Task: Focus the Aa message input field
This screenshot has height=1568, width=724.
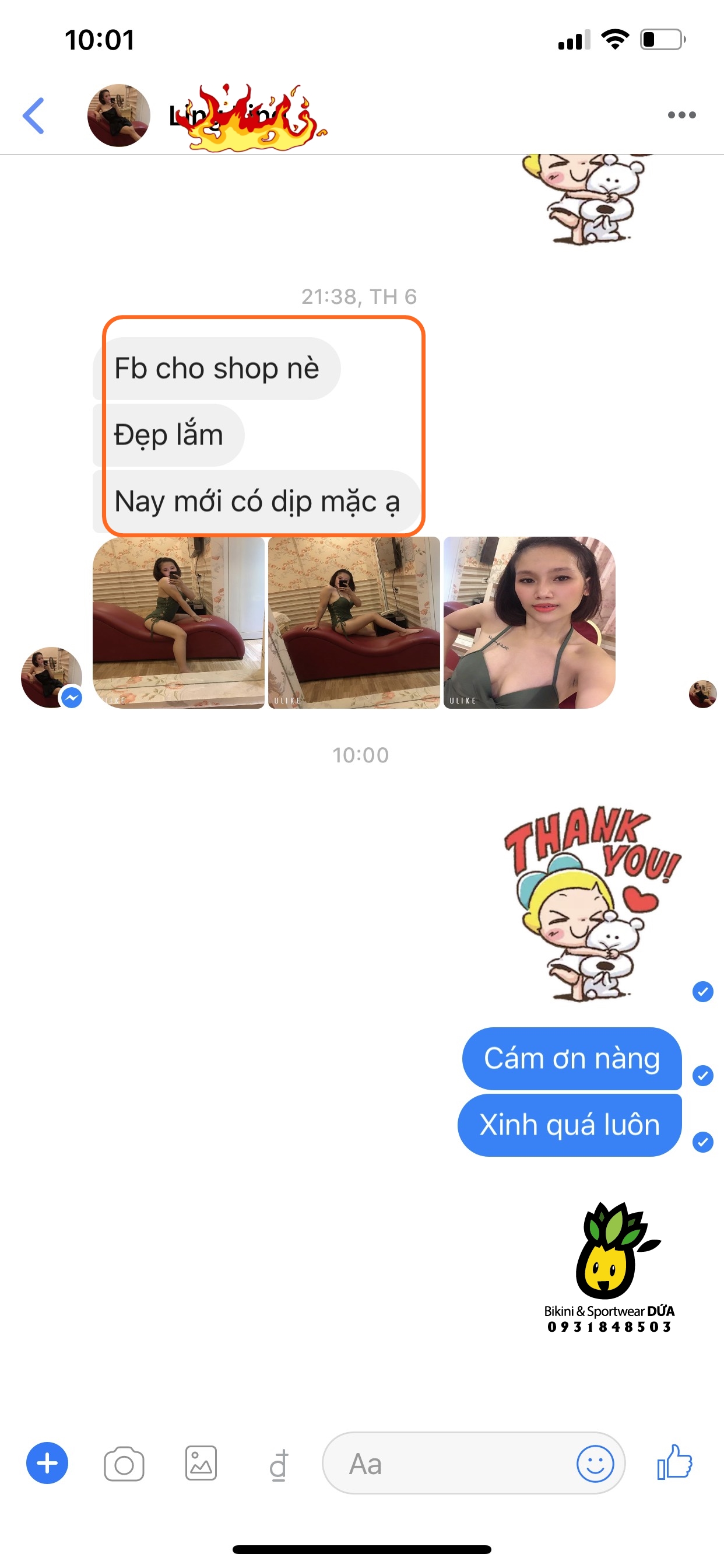Action: click(x=450, y=1464)
